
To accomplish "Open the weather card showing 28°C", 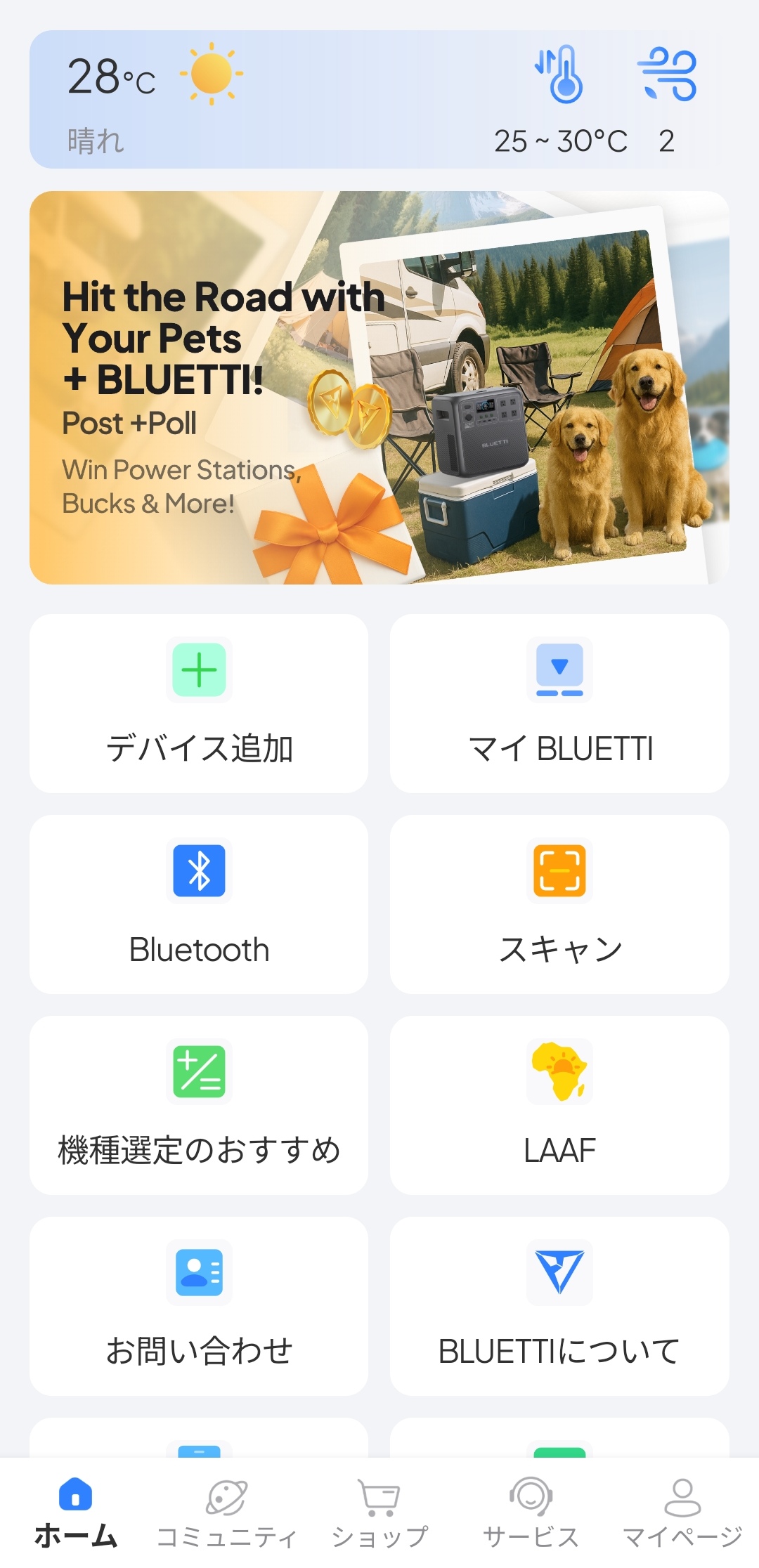I will coord(379,99).
